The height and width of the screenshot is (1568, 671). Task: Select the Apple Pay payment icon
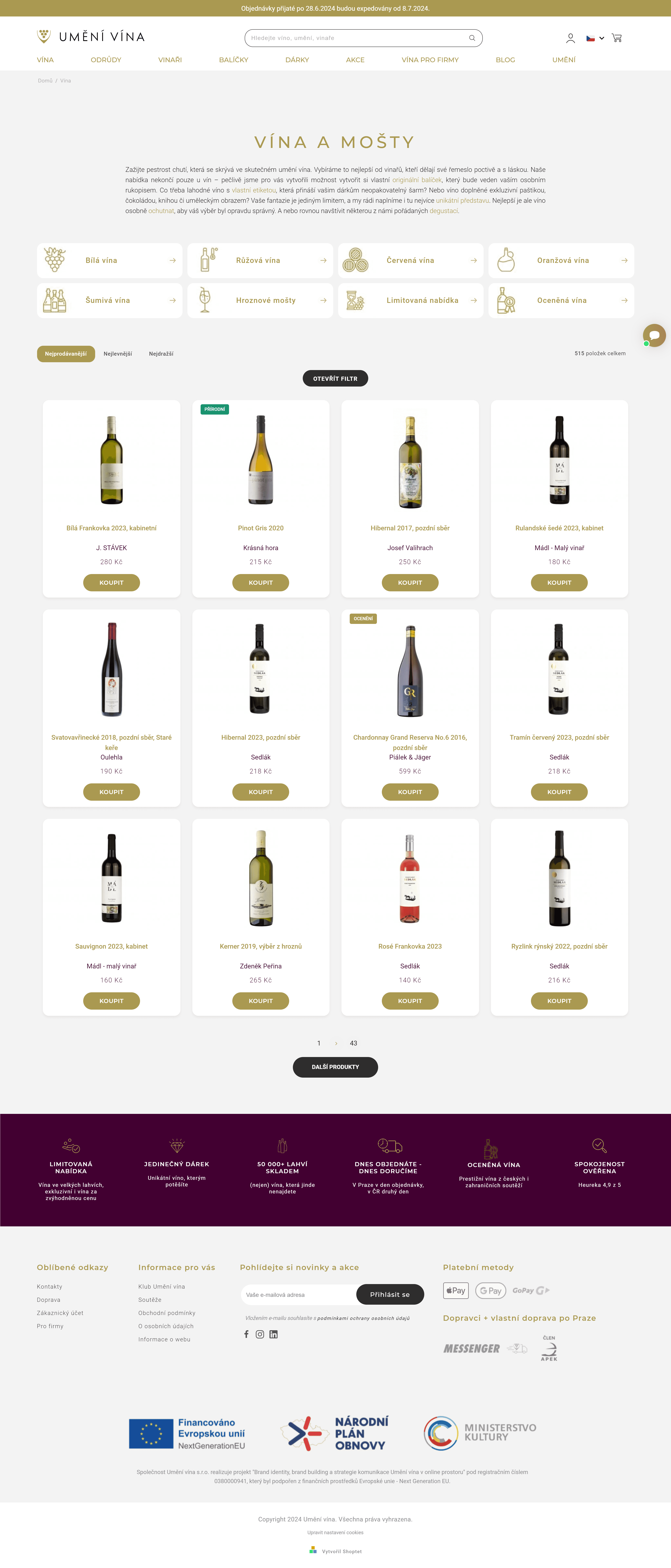point(456,1290)
